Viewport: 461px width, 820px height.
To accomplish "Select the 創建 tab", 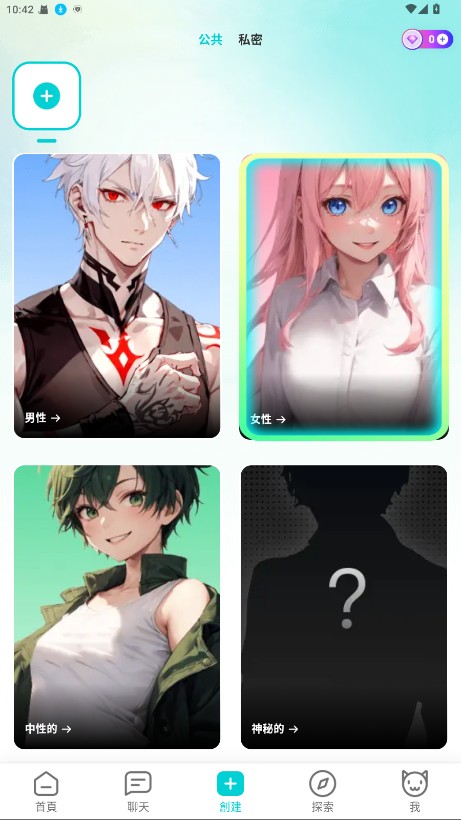I will (230, 791).
